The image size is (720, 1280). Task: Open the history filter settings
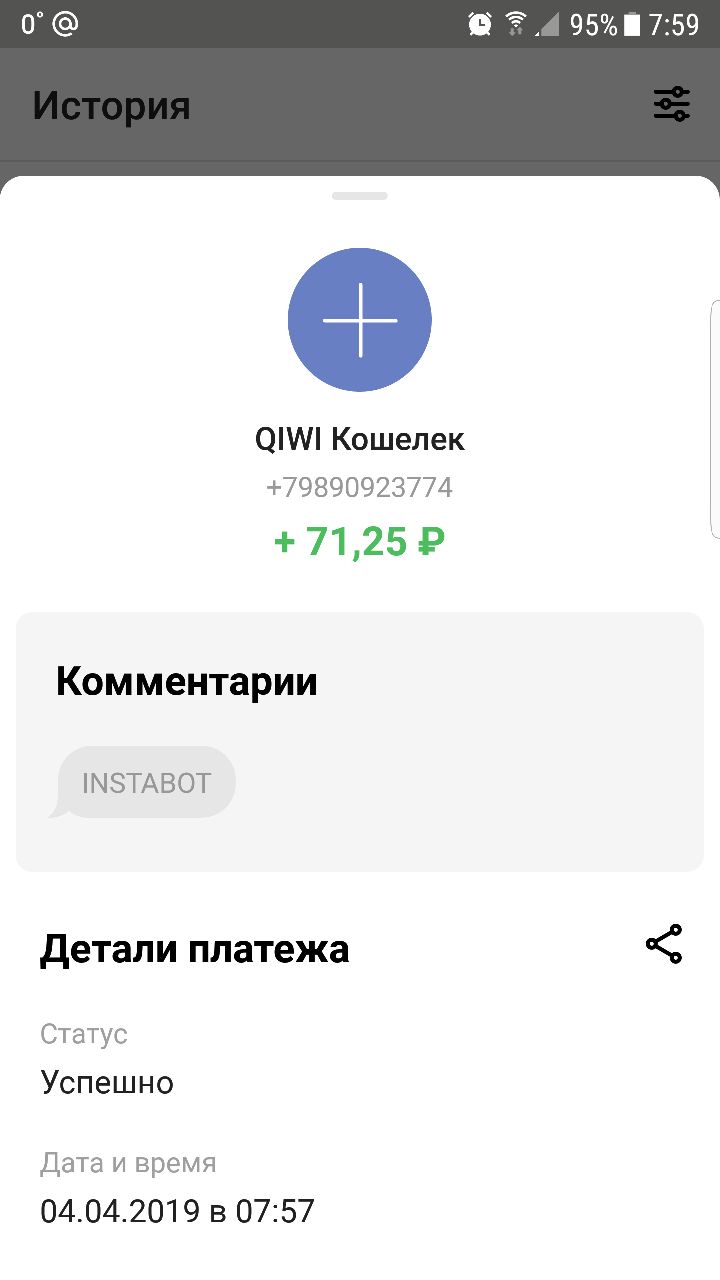pos(672,104)
